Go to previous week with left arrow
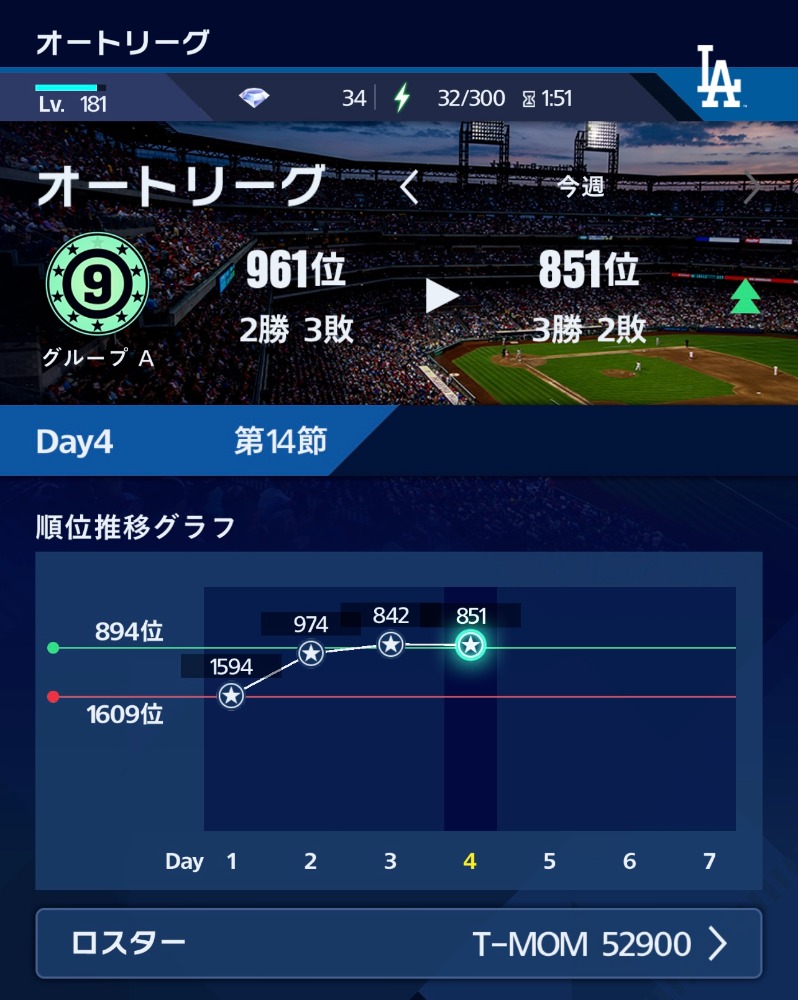This screenshot has width=798, height=1000. pos(409,187)
